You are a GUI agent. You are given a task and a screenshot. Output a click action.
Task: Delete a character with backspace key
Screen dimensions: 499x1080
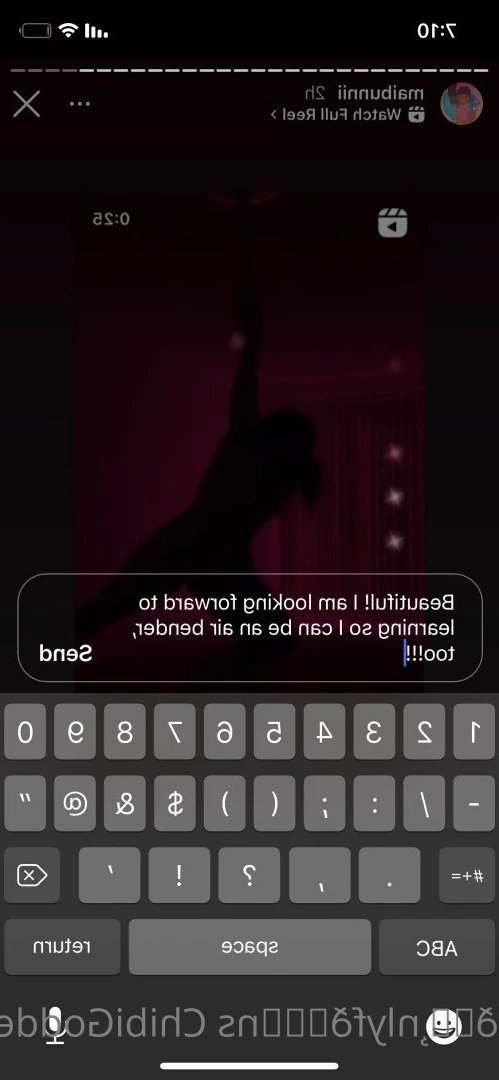click(x=32, y=875)
